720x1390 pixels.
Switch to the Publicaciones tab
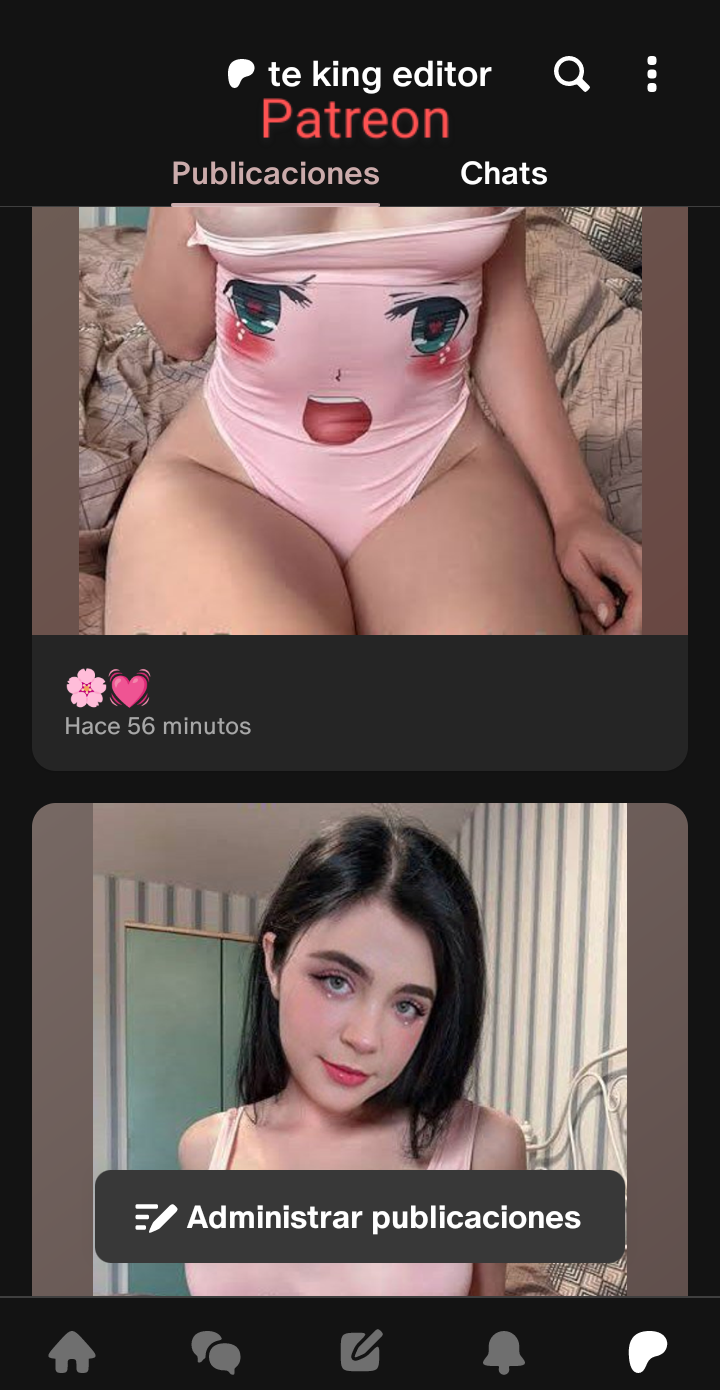(x=275, y=174)
